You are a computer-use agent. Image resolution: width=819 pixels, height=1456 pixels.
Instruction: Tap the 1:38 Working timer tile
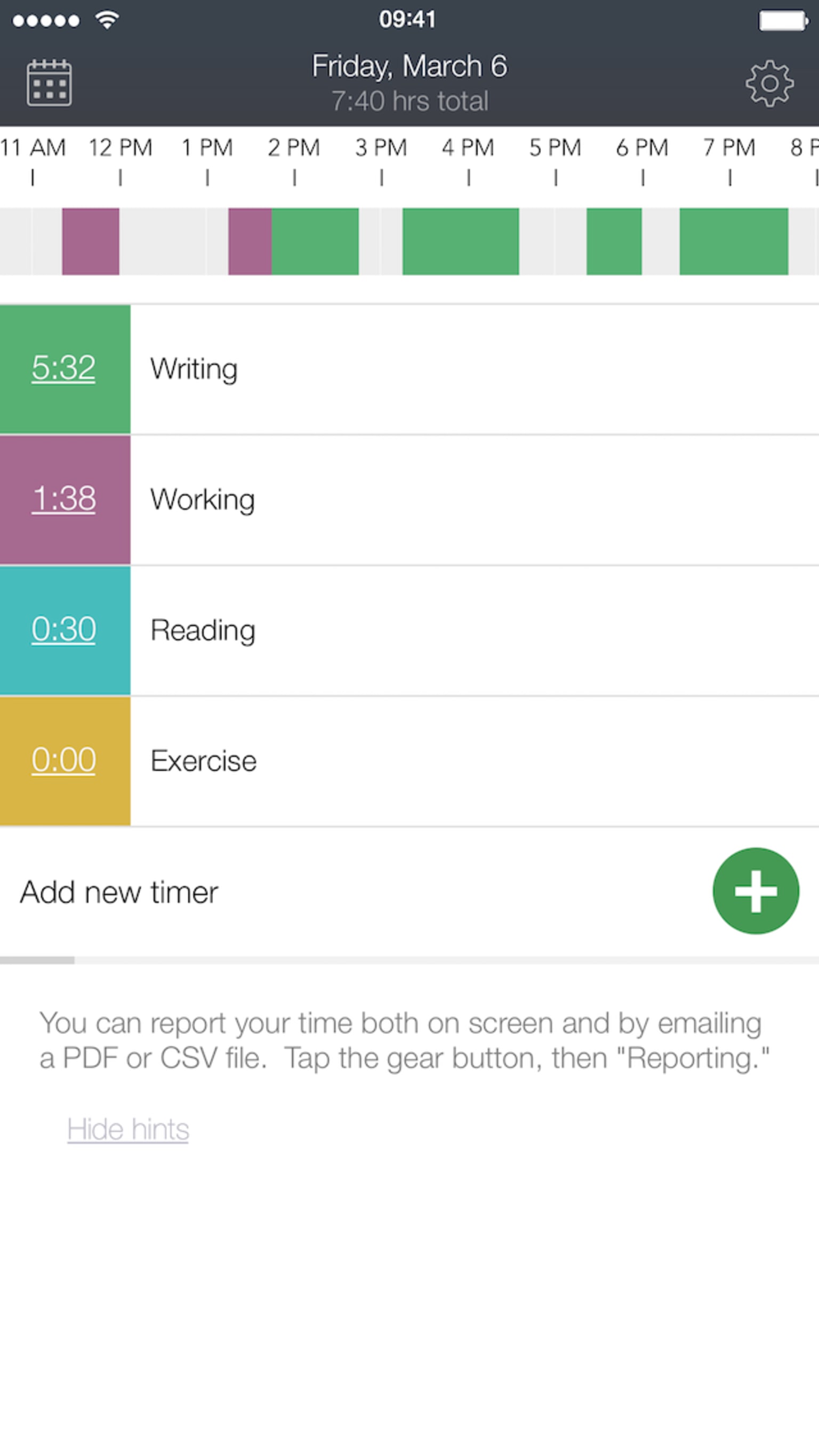click(65, 500)
